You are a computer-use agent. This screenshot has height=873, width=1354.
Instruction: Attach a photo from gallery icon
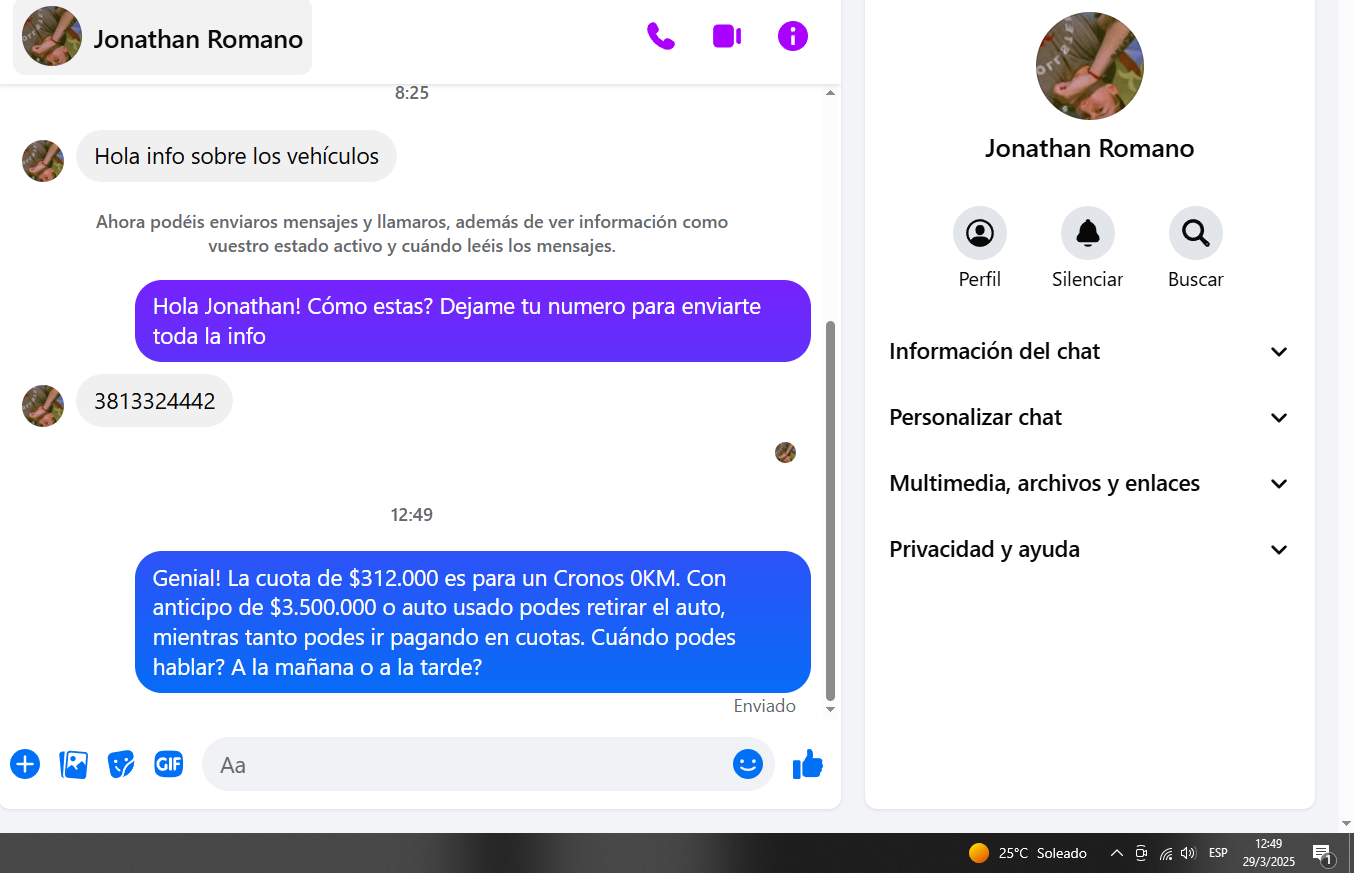74,765
